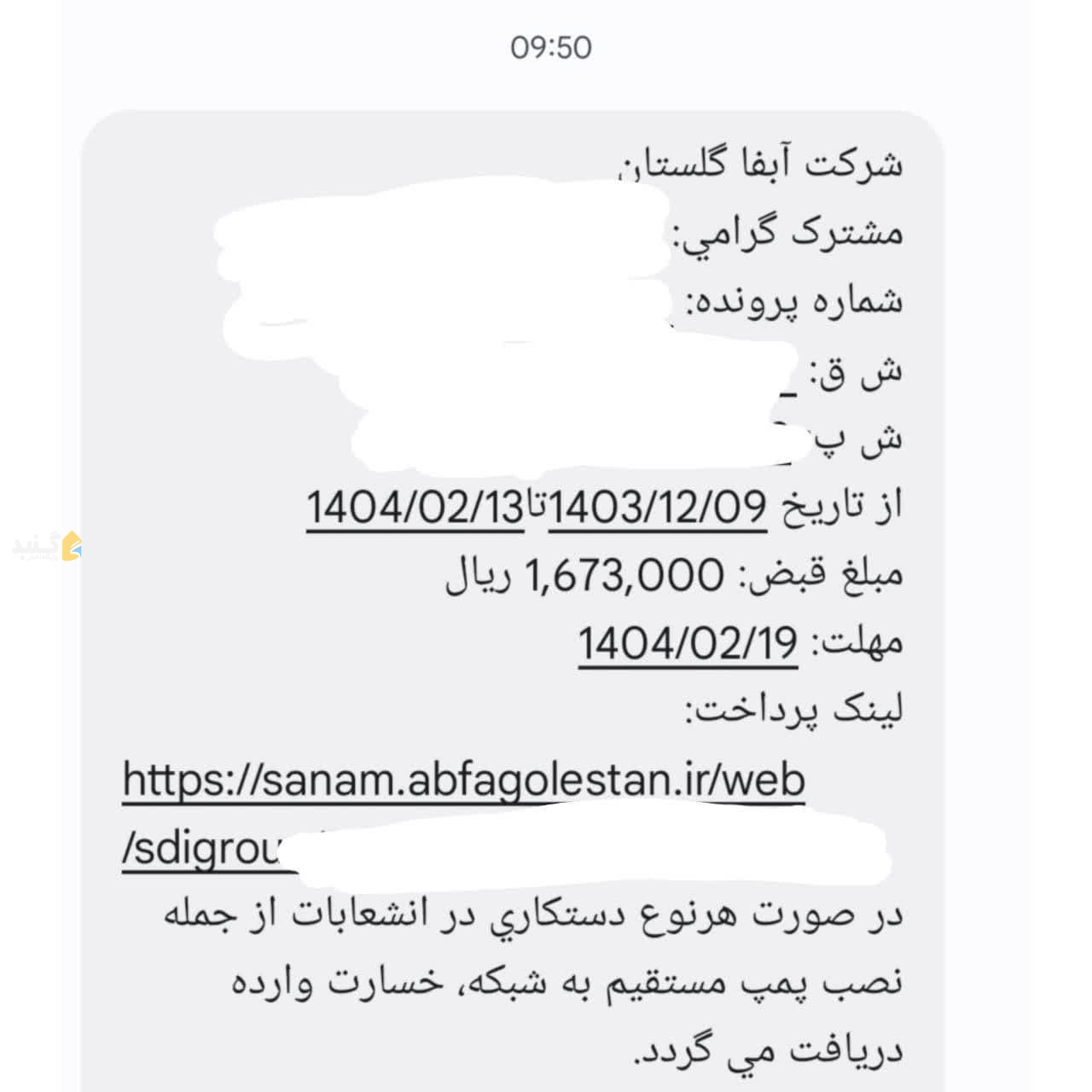
Task: Open the deadline date 1404/02/19
Action: tap(688, 643)
